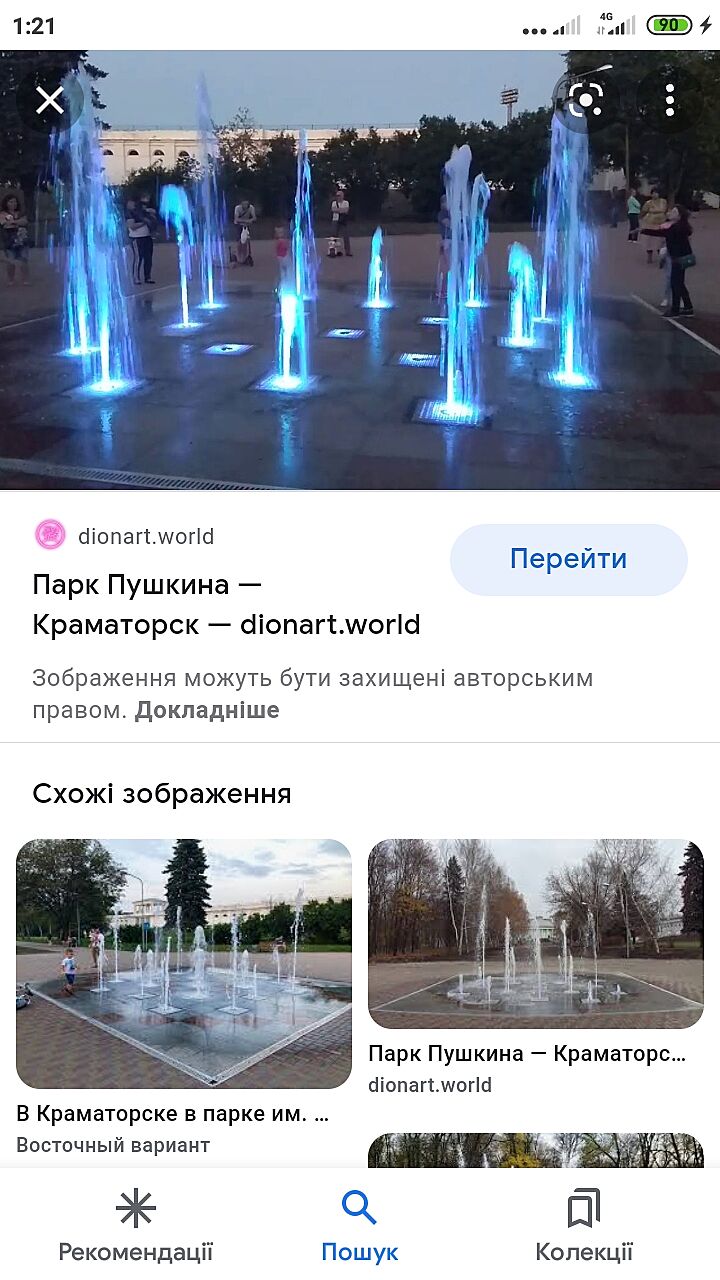Open the Восточный вариант fountain image

tap(184, 964)
